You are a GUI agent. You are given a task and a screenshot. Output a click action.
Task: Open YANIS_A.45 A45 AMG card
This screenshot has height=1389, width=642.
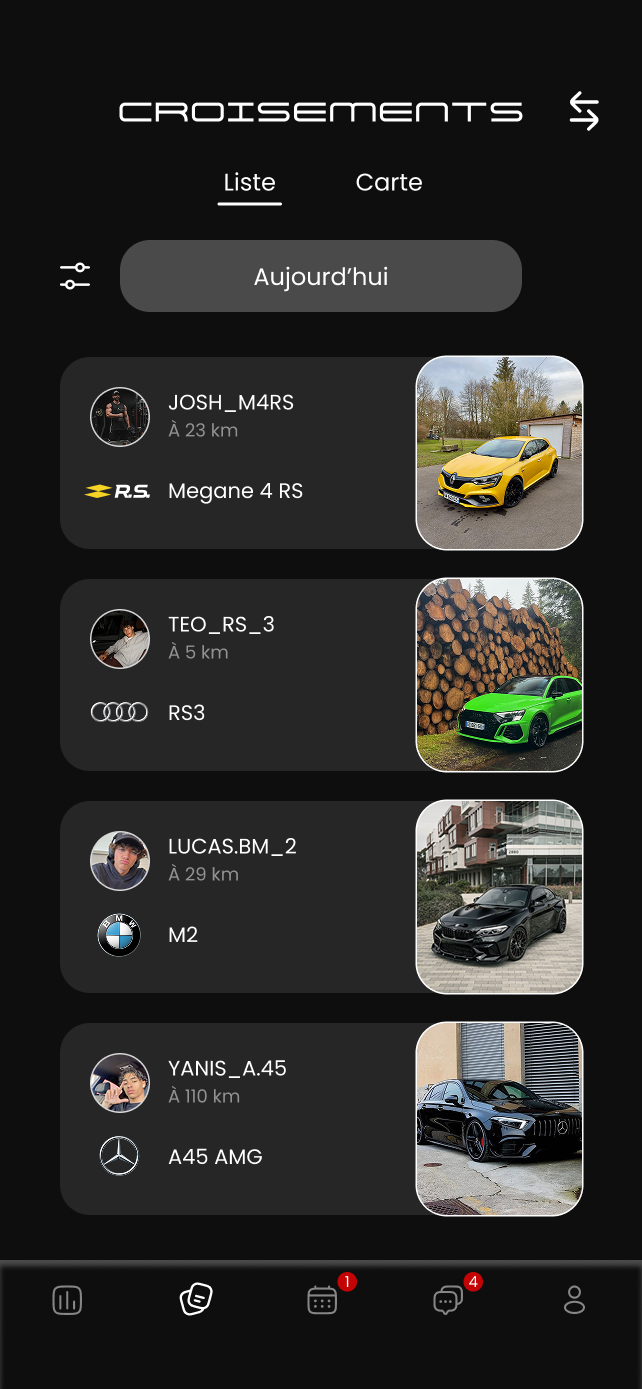[x=240, y=1119]
